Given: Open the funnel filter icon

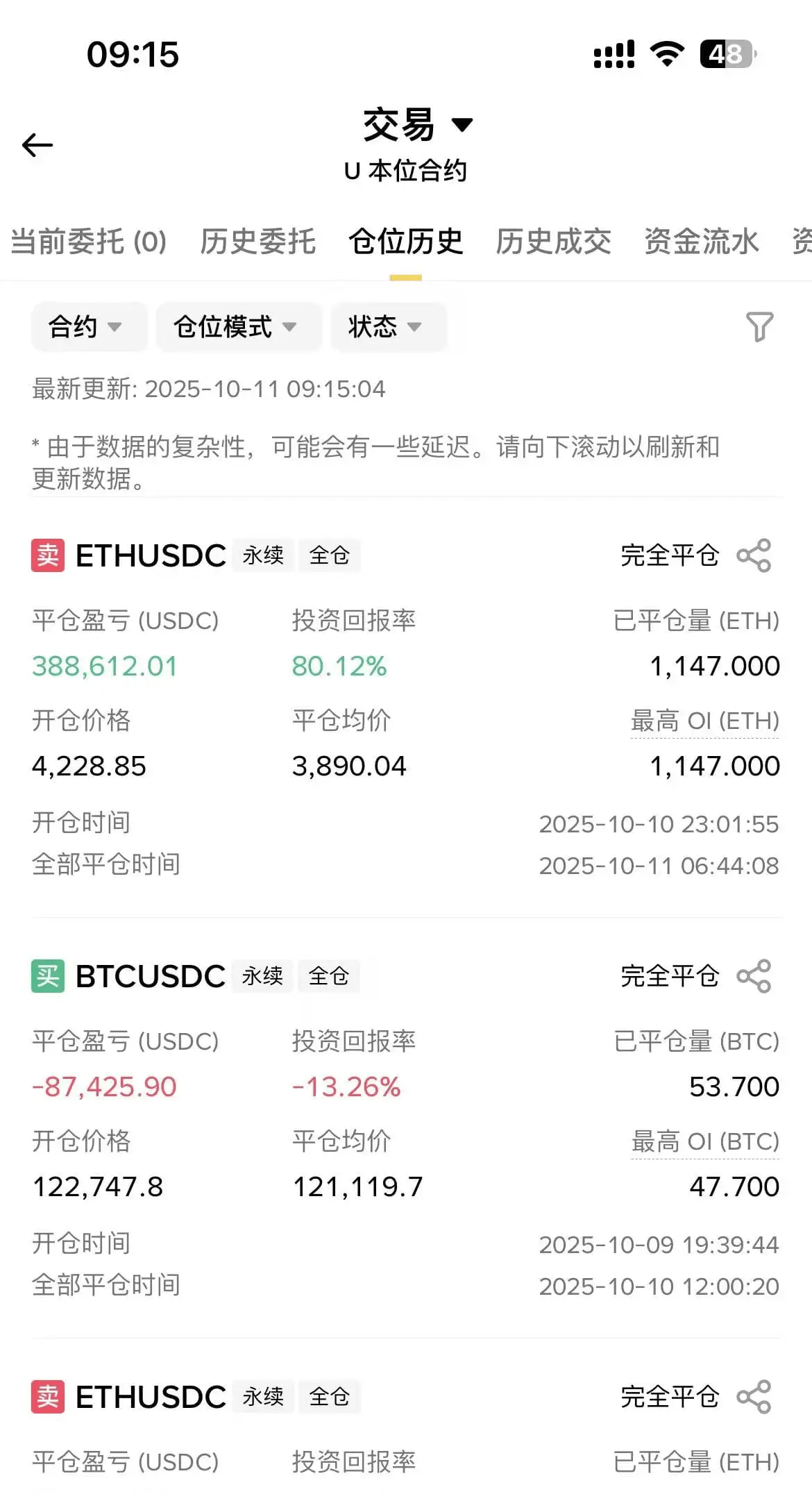Looking at the screenshot, I should [759, 326].
